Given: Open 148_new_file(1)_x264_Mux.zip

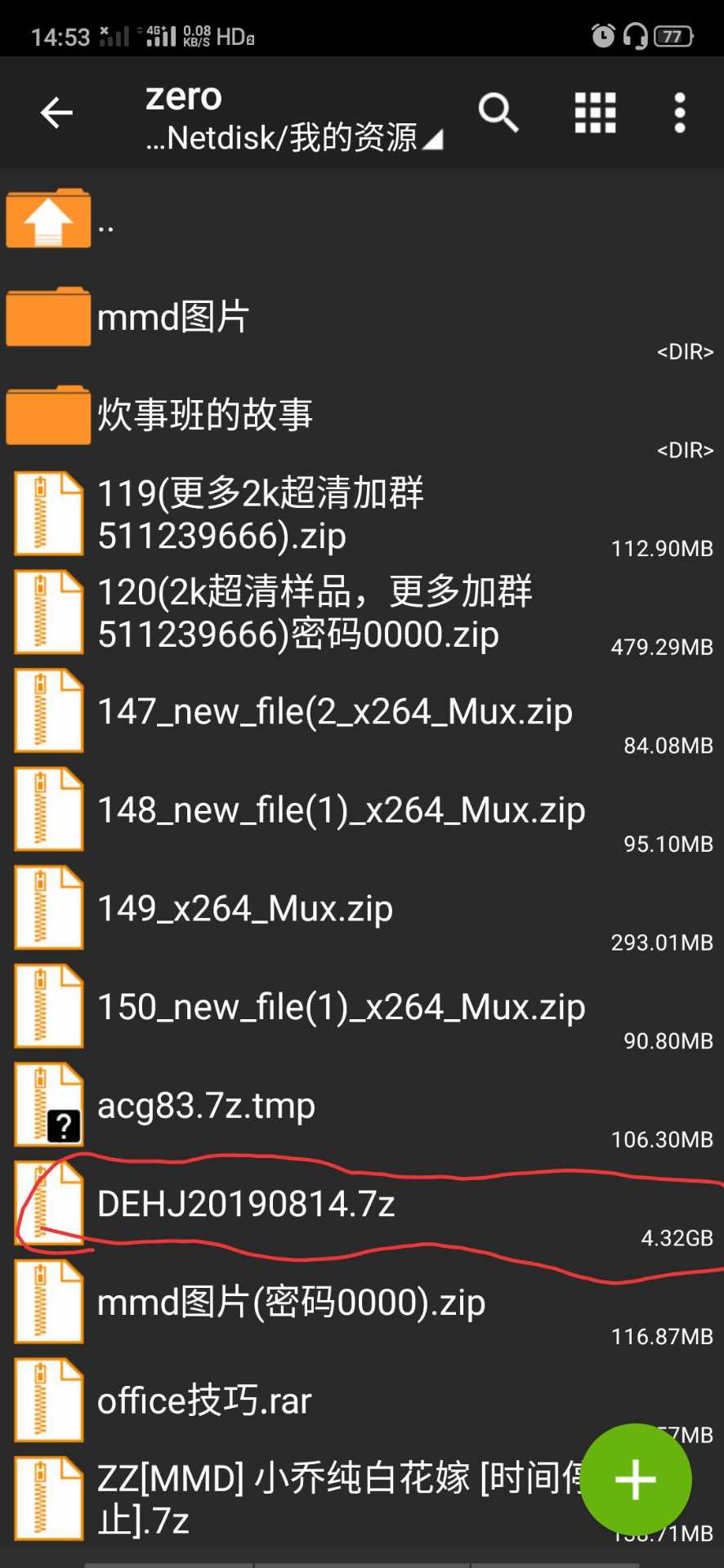Looking at the screenshot, I should click(x=362, y=810).
